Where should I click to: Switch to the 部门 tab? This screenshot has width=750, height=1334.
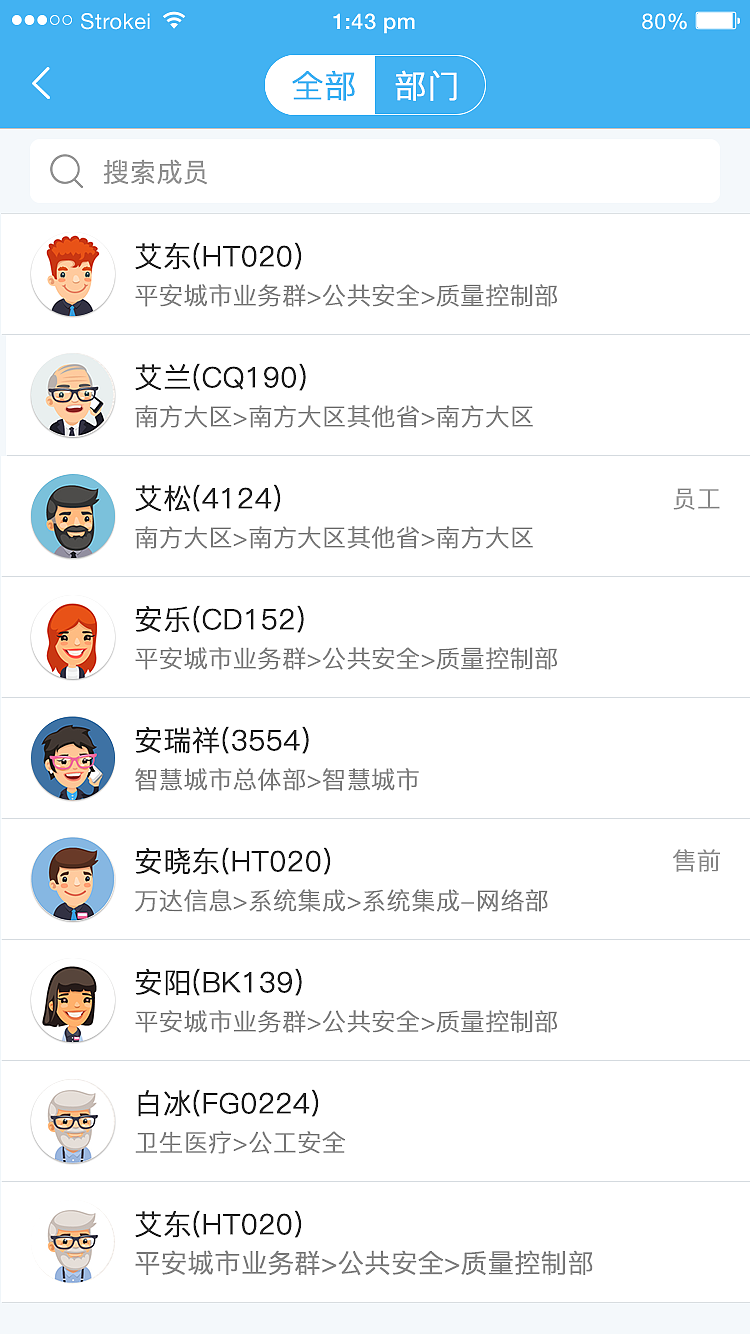coord(428,85)
